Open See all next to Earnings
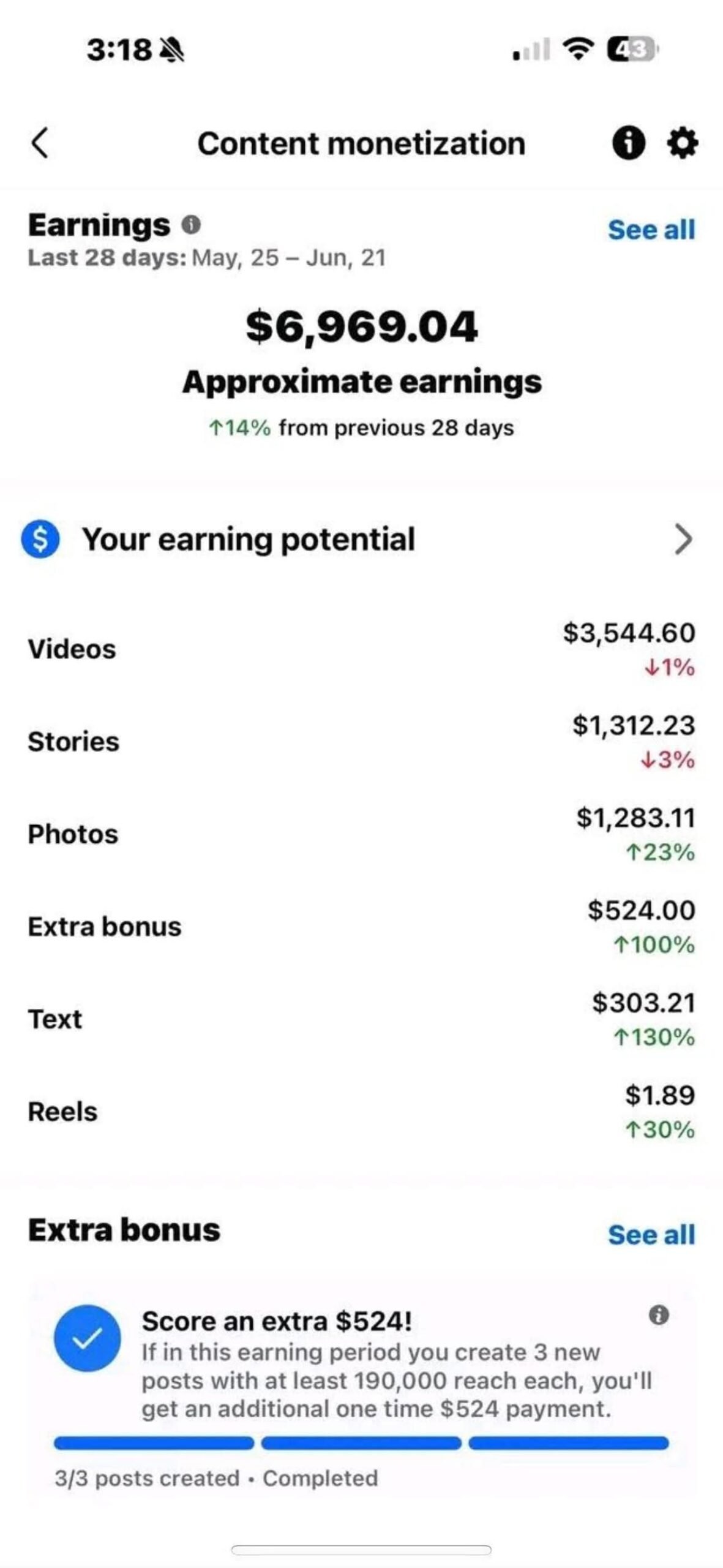This screenshot has height=1568, width=723. 651,230
